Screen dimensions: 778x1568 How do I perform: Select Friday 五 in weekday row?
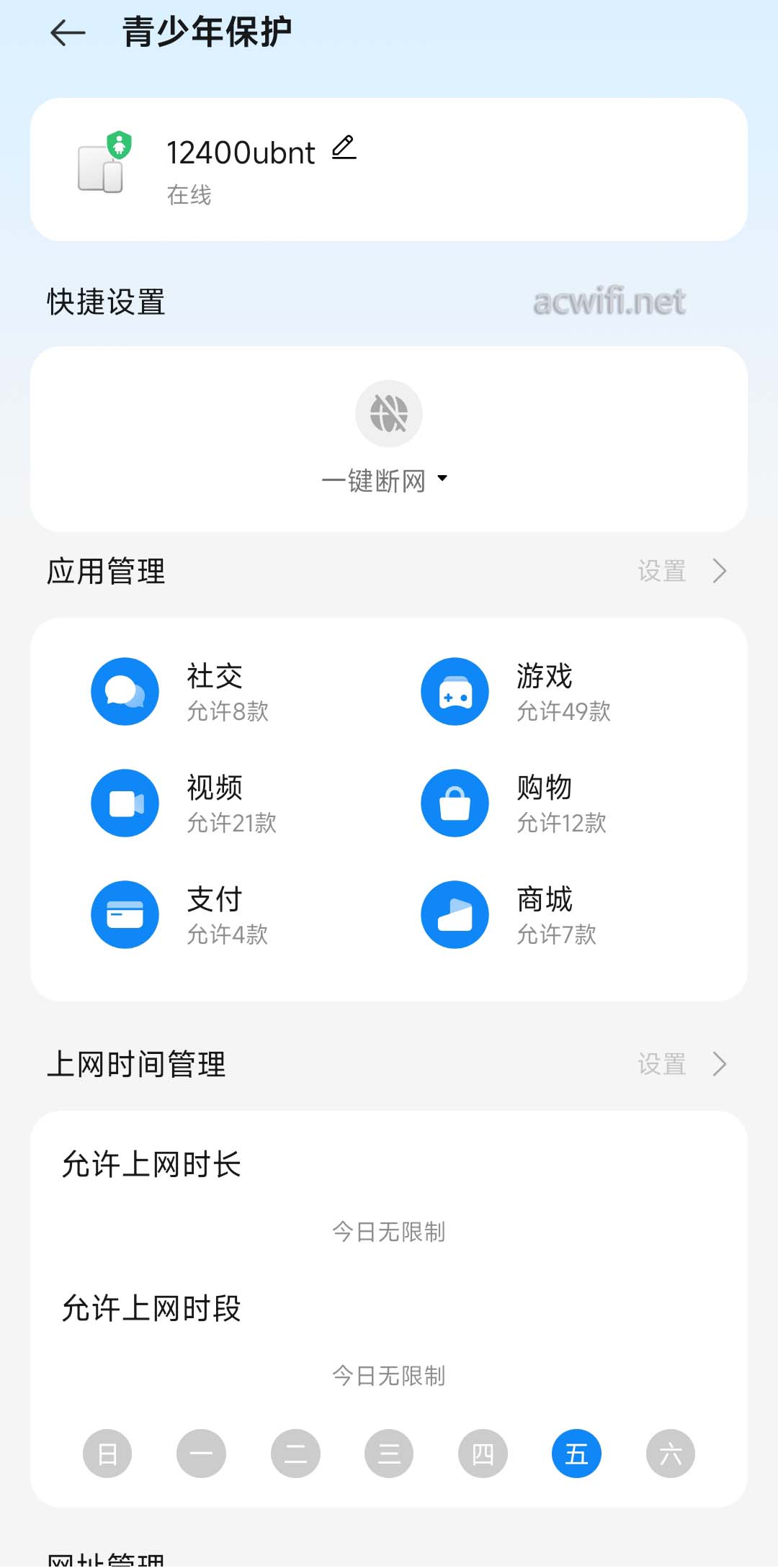coord(576,1454)
